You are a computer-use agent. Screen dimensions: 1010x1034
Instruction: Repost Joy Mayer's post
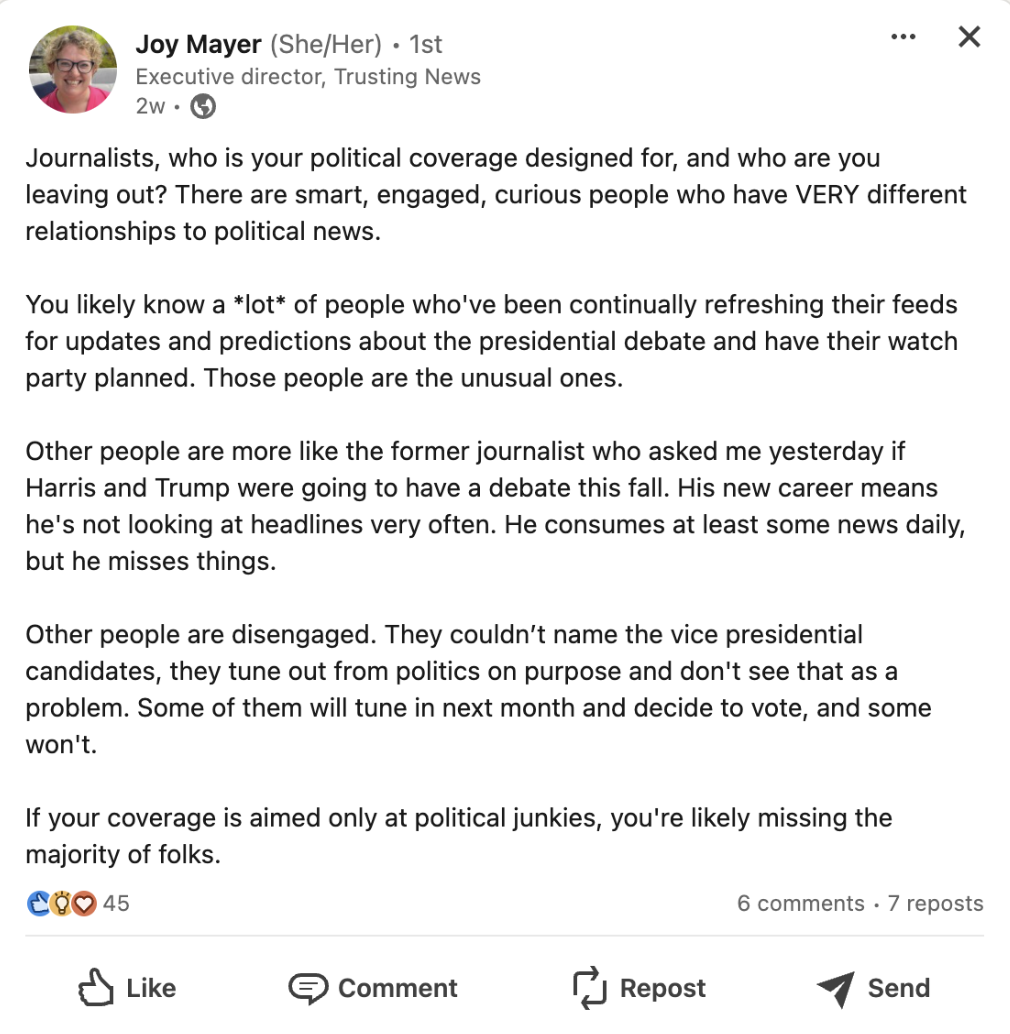click(x=639, y=988)
